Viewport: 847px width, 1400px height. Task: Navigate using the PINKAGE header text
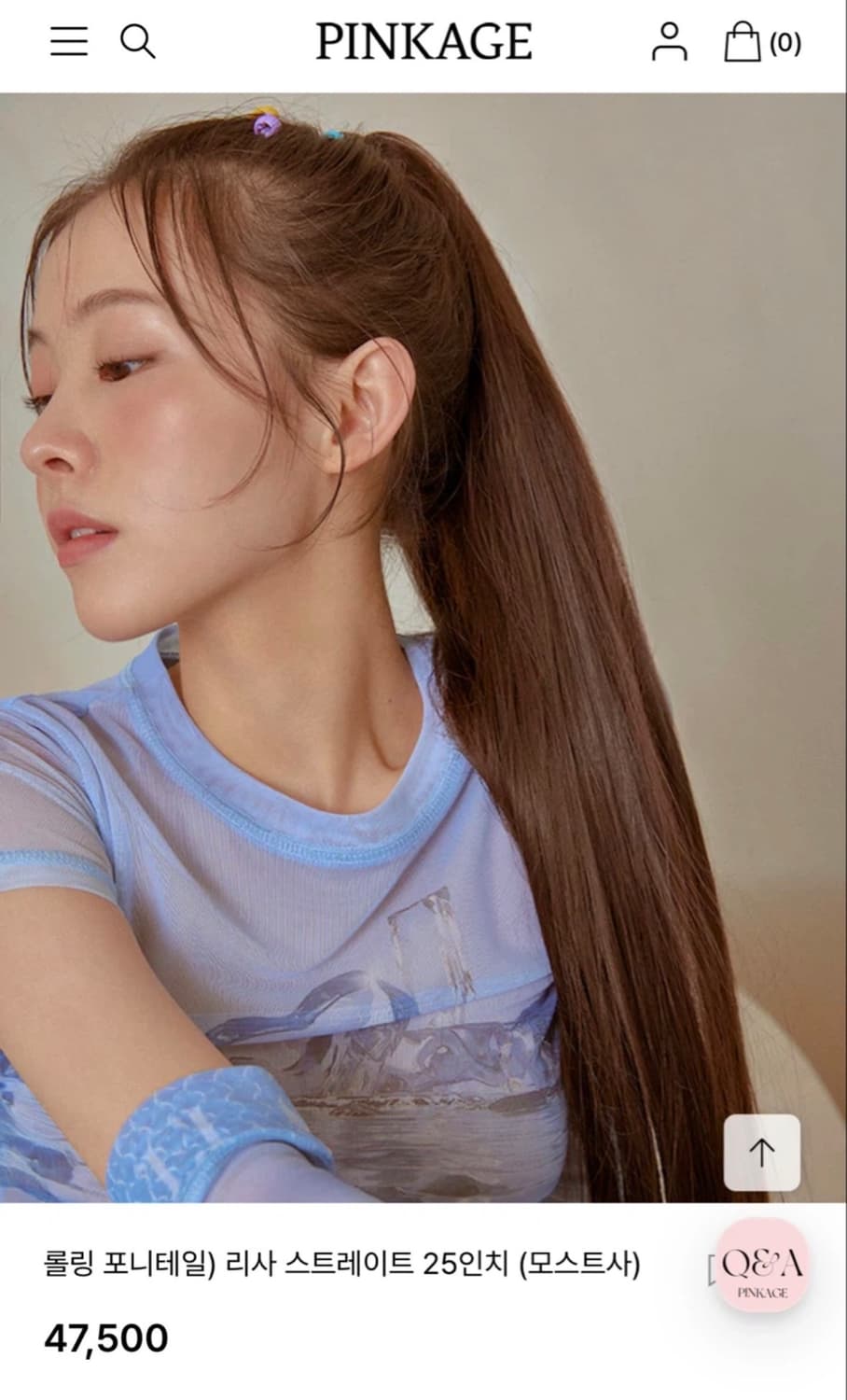[424, 41]
